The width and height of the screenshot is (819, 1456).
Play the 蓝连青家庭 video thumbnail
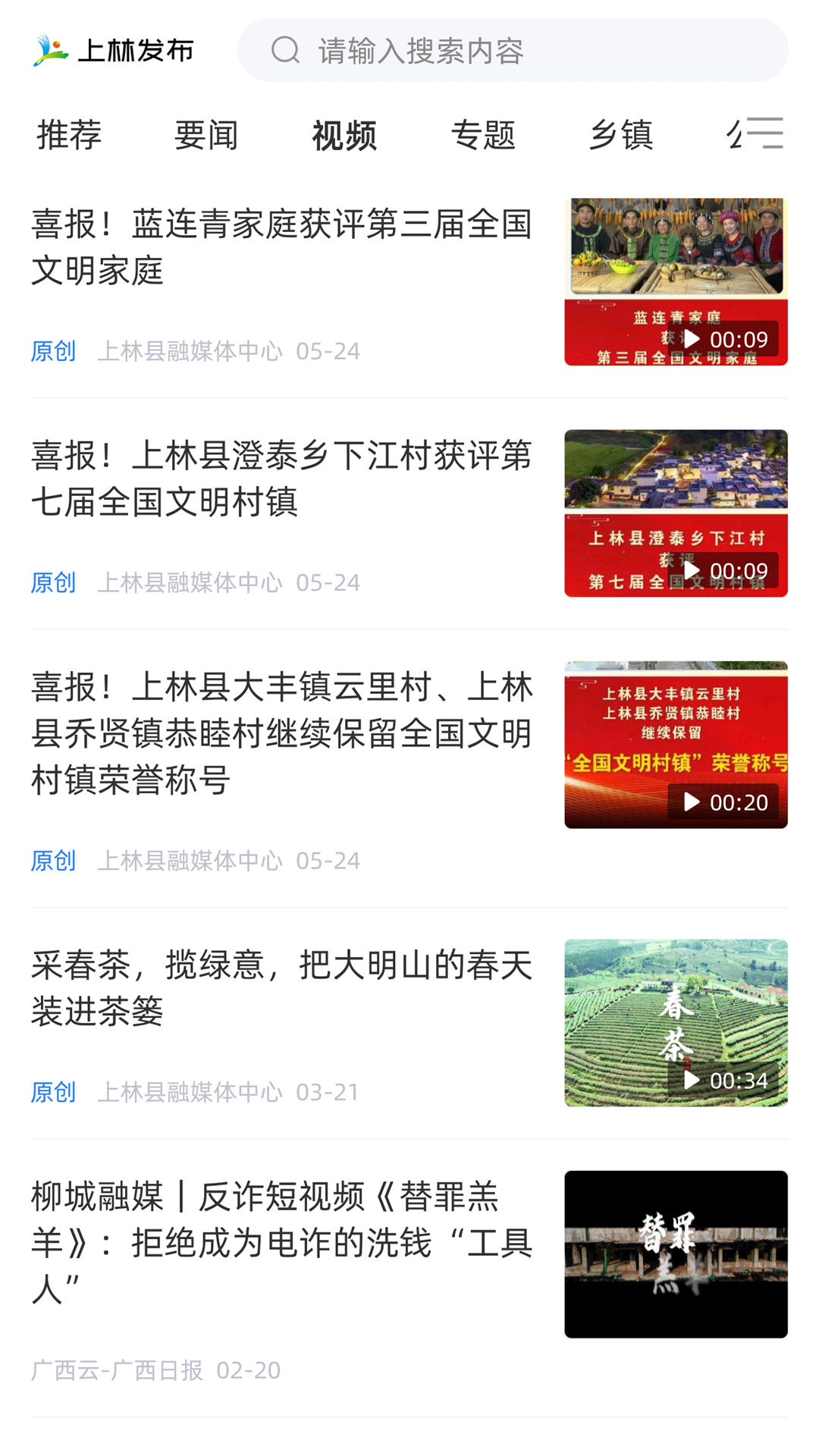676,282
